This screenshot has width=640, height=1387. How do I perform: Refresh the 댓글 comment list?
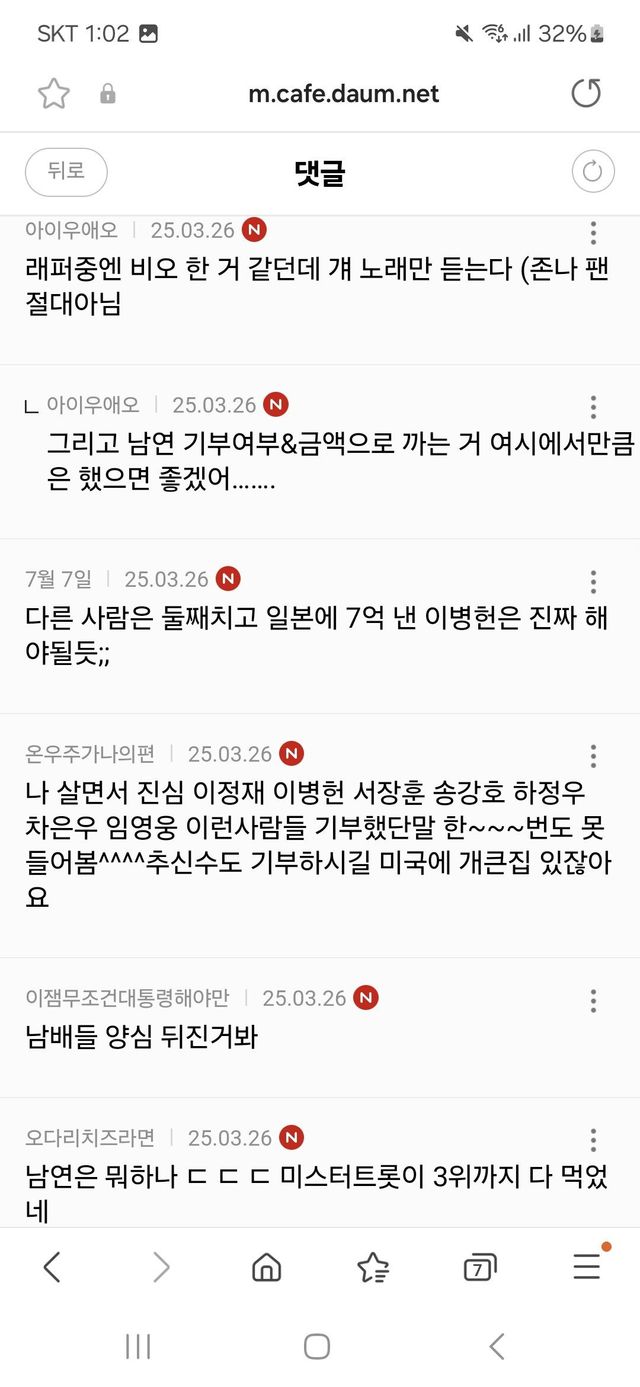point(592,172)
